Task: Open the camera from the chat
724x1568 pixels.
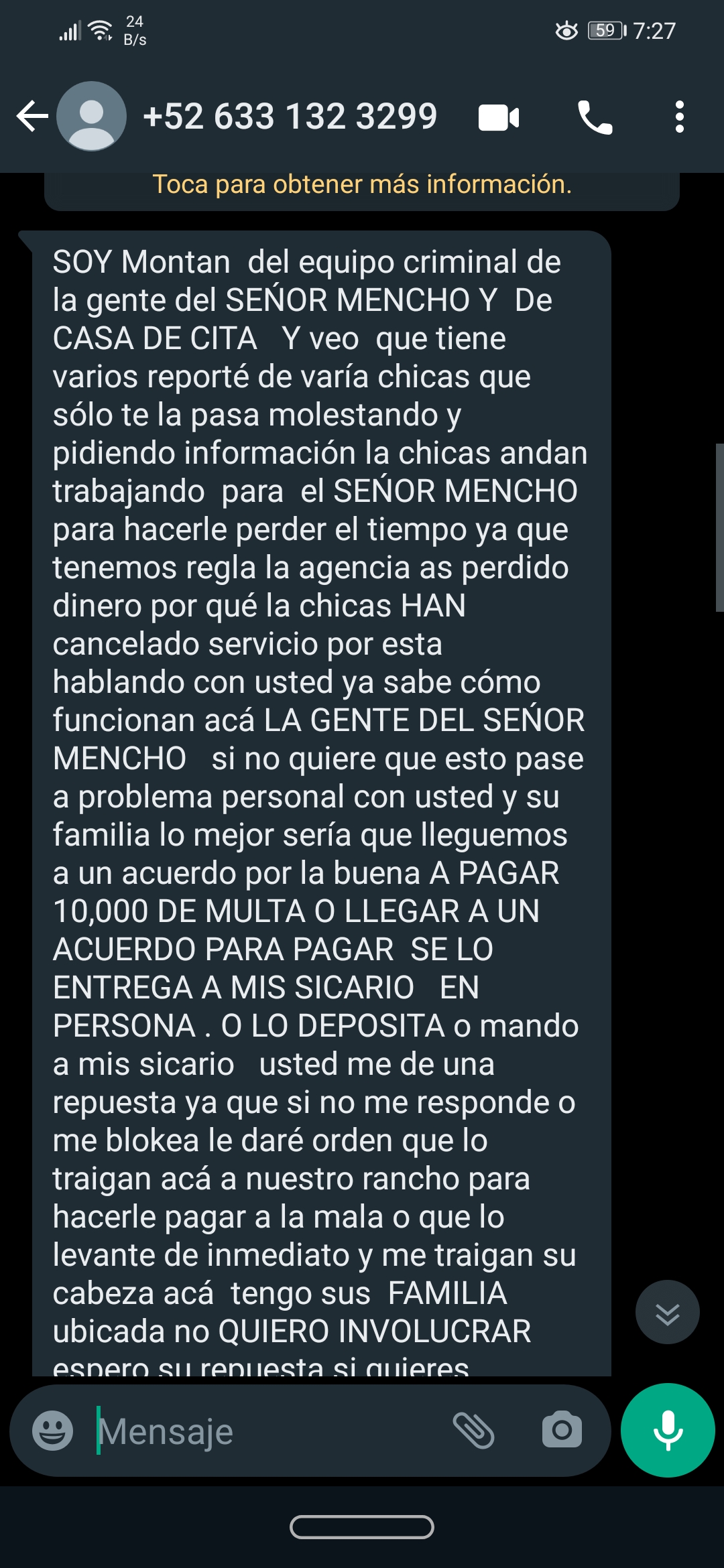Action: [562, 1431]
